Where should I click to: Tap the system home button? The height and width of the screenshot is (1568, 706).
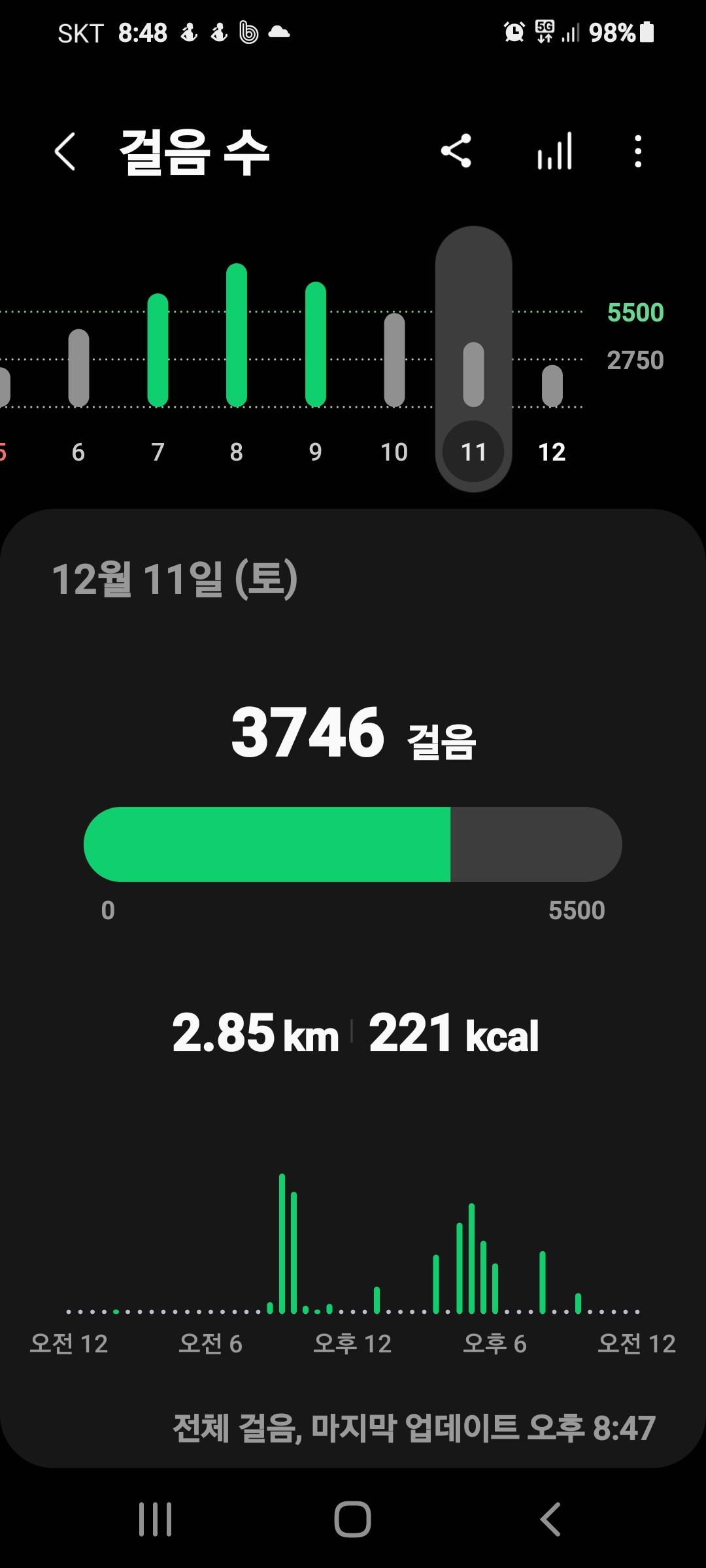click(353, 1518)
